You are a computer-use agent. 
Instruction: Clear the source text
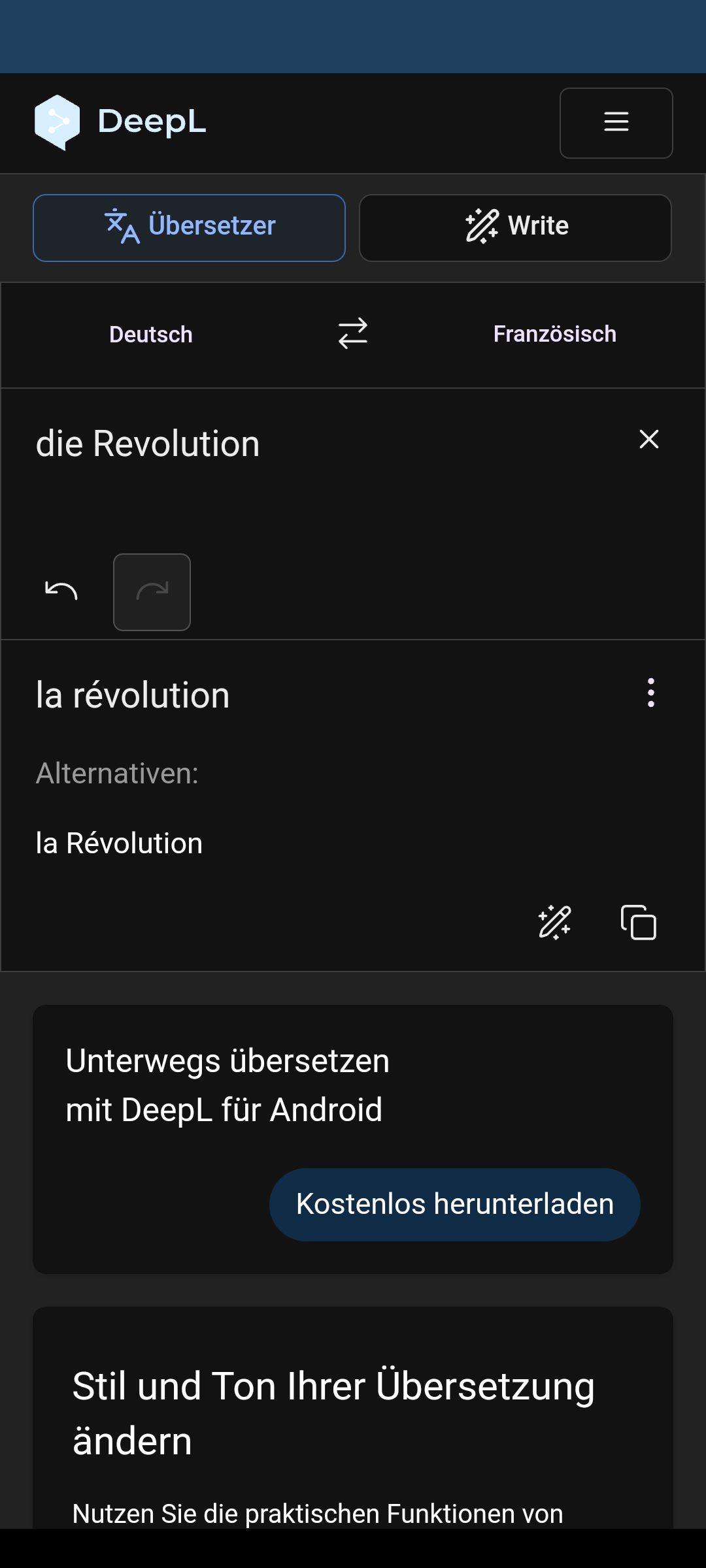(x=648, y=440)
